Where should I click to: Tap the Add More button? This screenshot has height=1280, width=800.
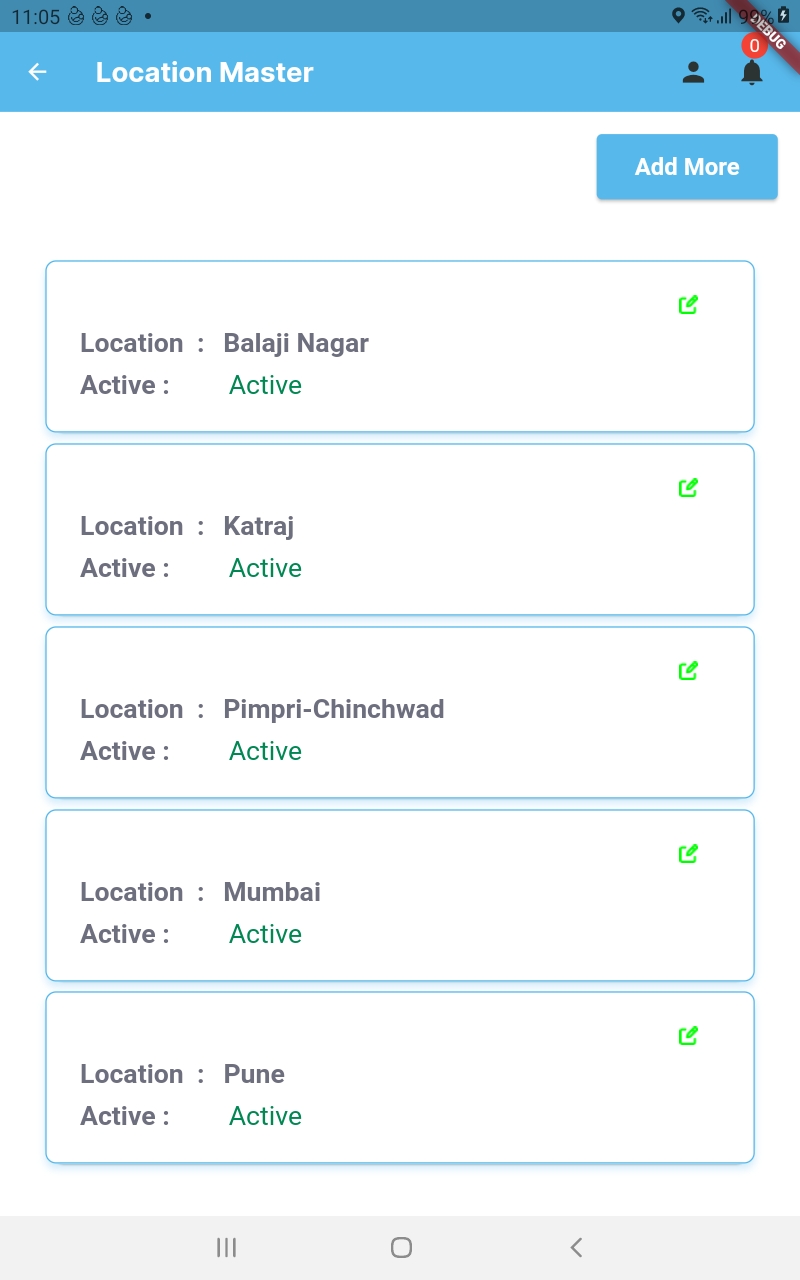[687, 167]
